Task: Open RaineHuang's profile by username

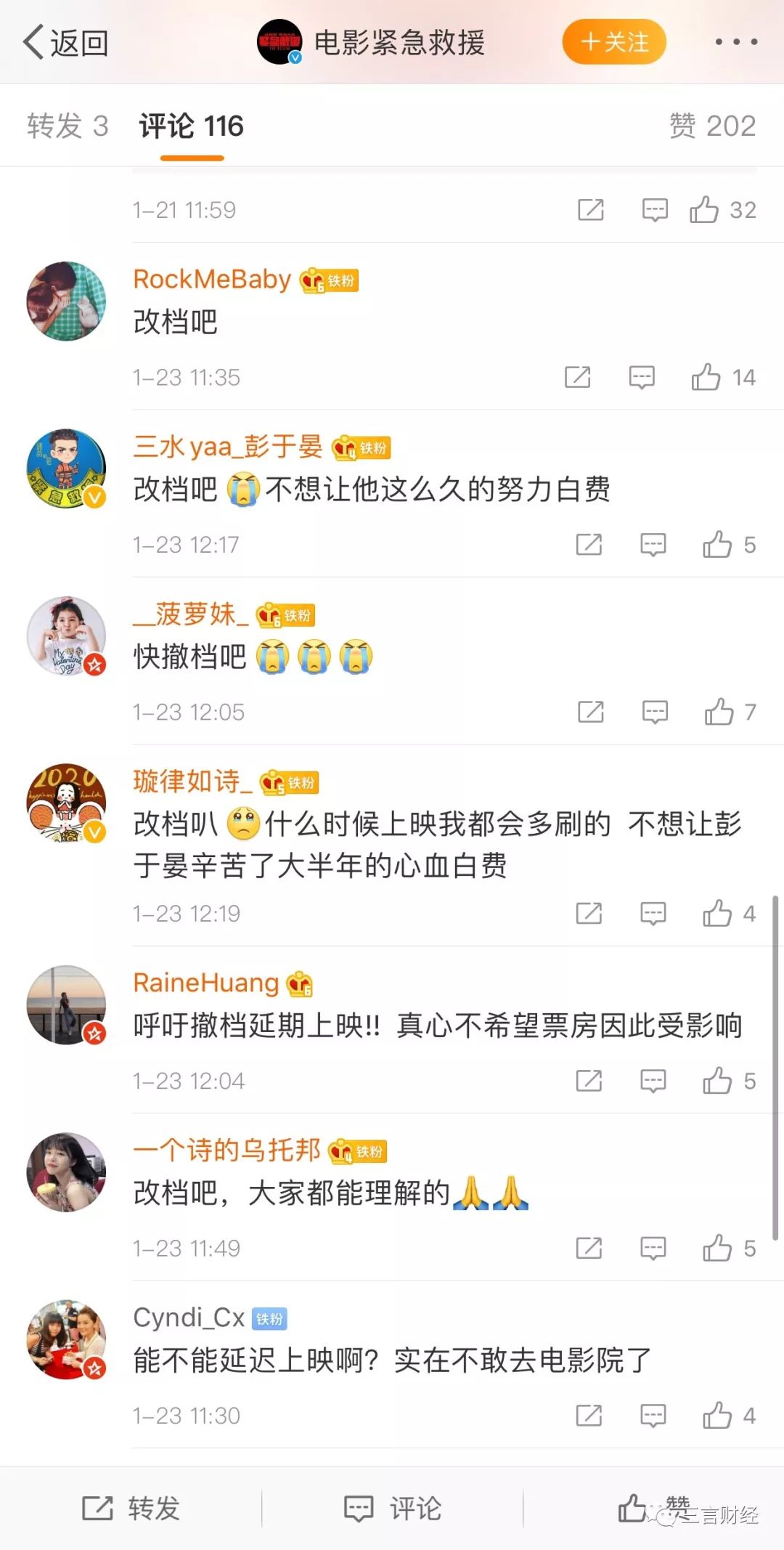Action: (x=206, y=983)
